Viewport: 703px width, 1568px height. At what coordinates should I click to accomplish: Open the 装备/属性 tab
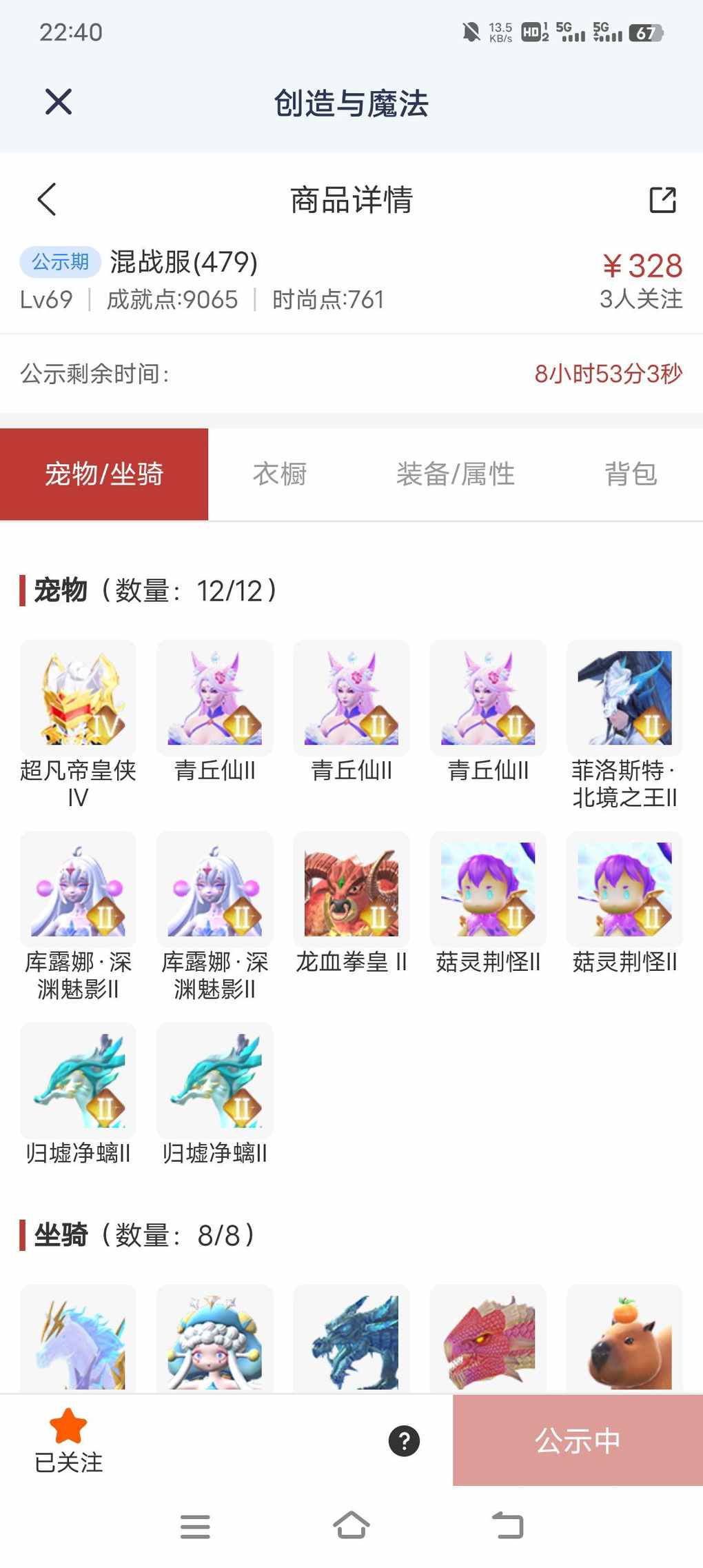(455, 474)
